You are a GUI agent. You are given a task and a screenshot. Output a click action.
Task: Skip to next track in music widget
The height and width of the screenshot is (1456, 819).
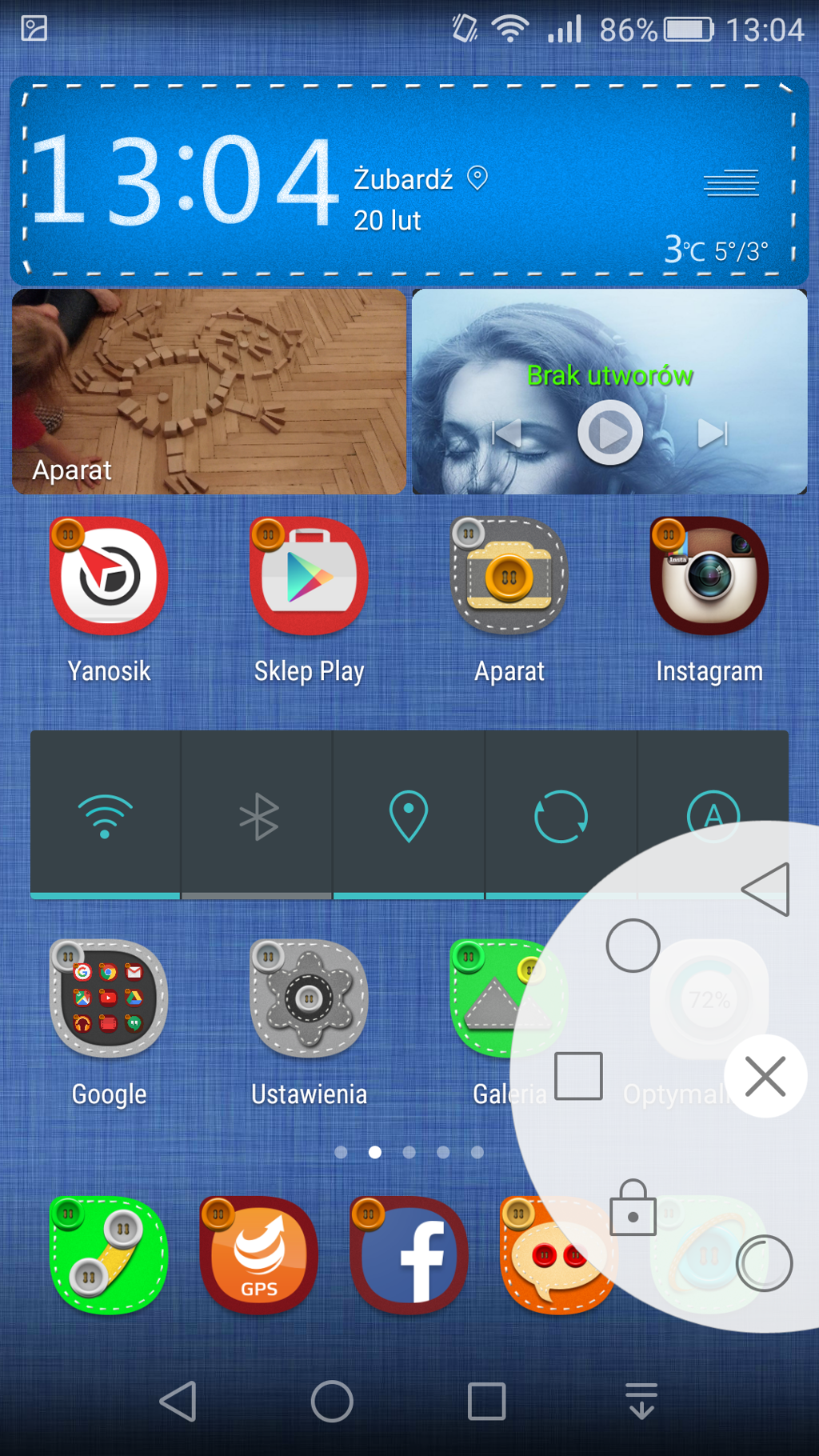[x=712, y=433]
